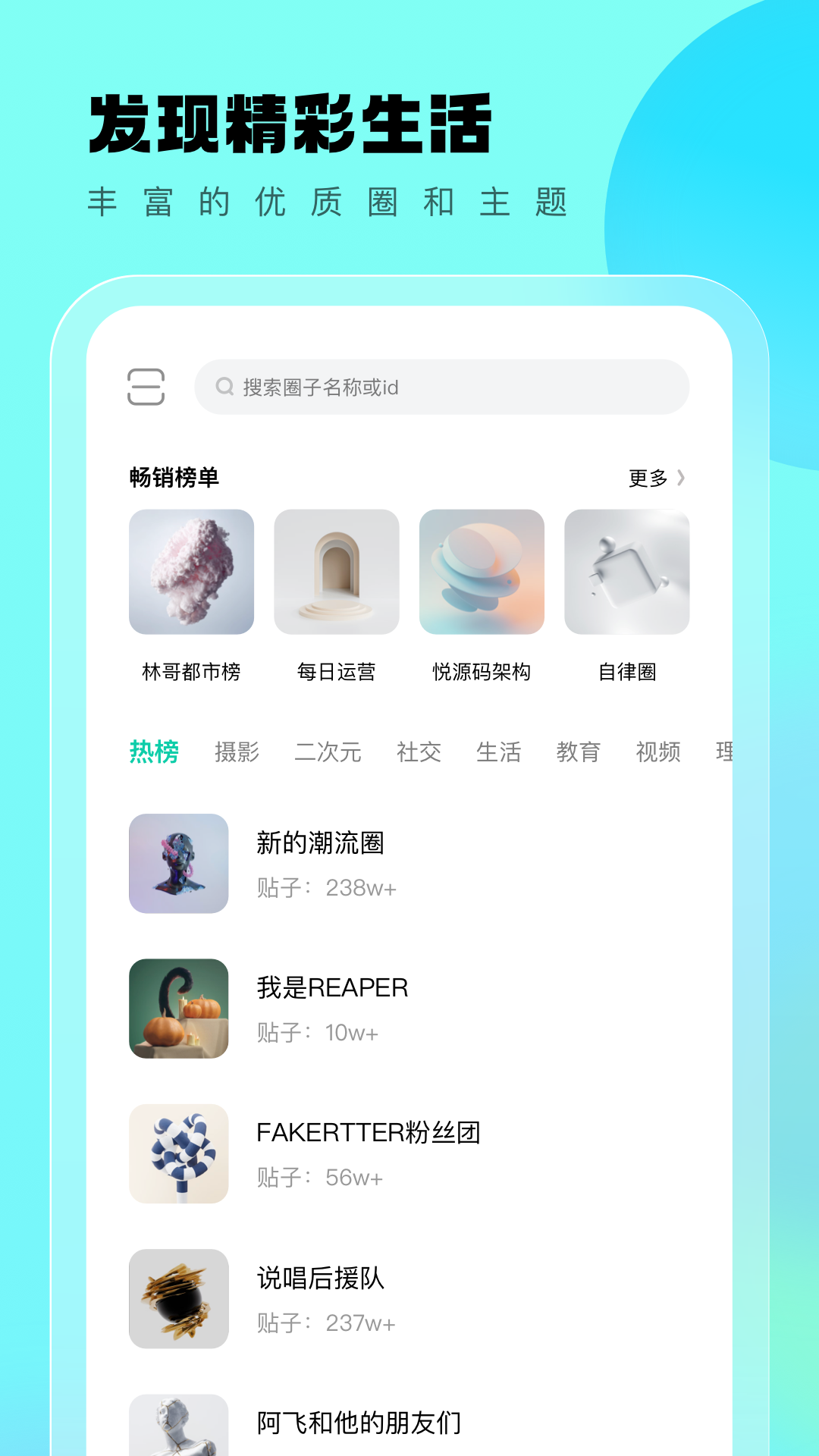This screenshot has height=1456, width=819.
Task: Open the 新的潮流圈 circle avatar
Action: pyautogui.click(x=178, y=862)
